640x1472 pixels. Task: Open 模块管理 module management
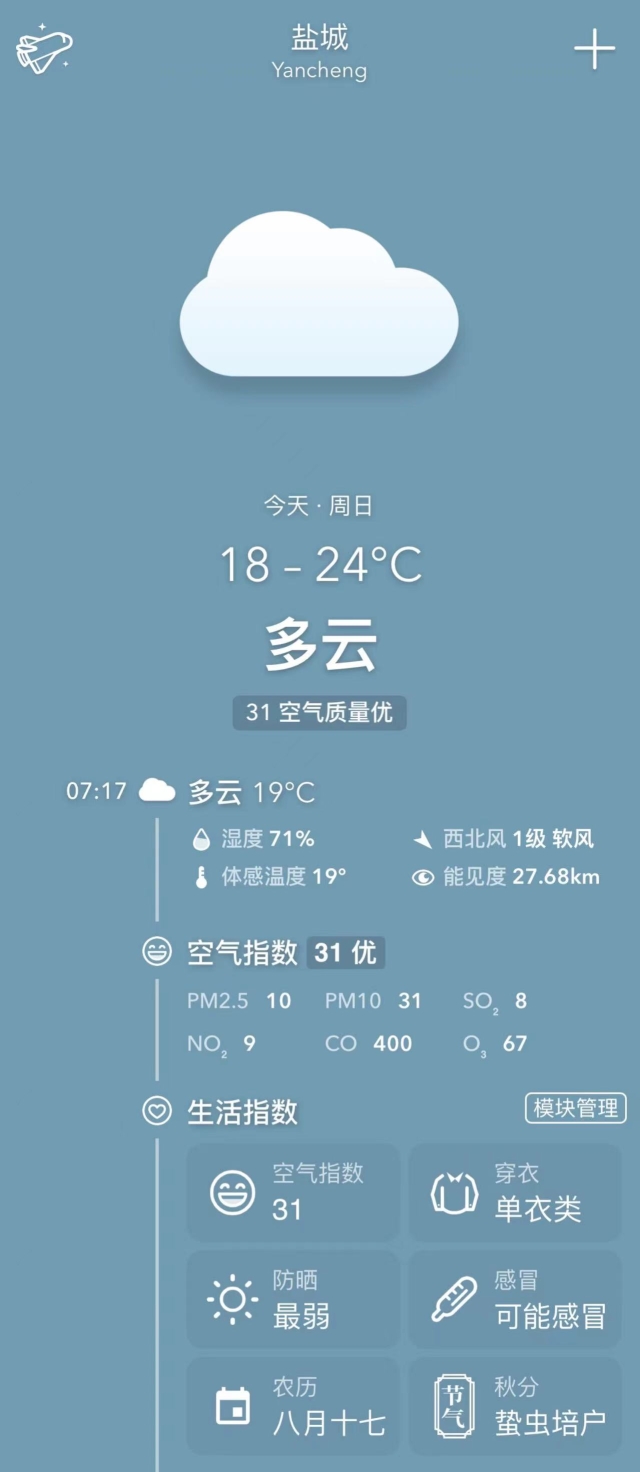coord(575,1108)
